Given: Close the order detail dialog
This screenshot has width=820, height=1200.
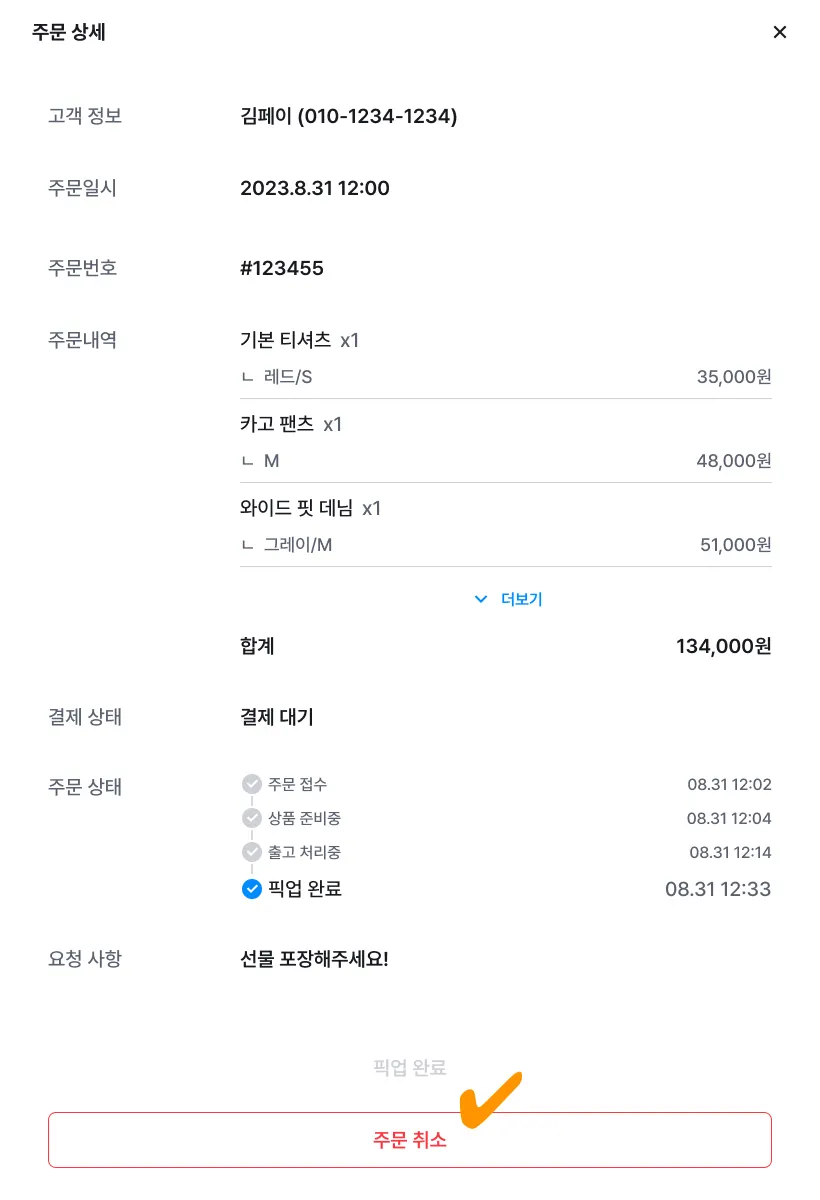Looking at the screenshot, I should 780,32.
